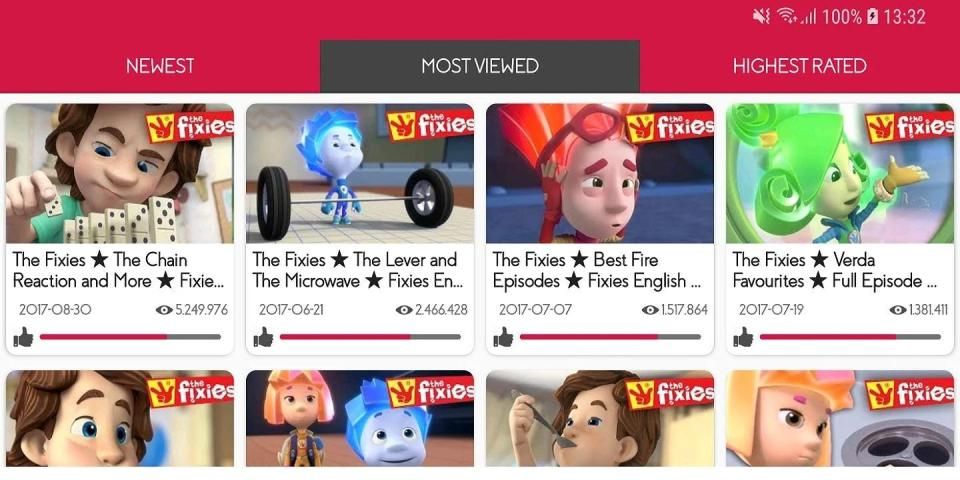Open Best Fire Episodes video card
The height and width of the screenshot is (480, 960).
point(600,175)
